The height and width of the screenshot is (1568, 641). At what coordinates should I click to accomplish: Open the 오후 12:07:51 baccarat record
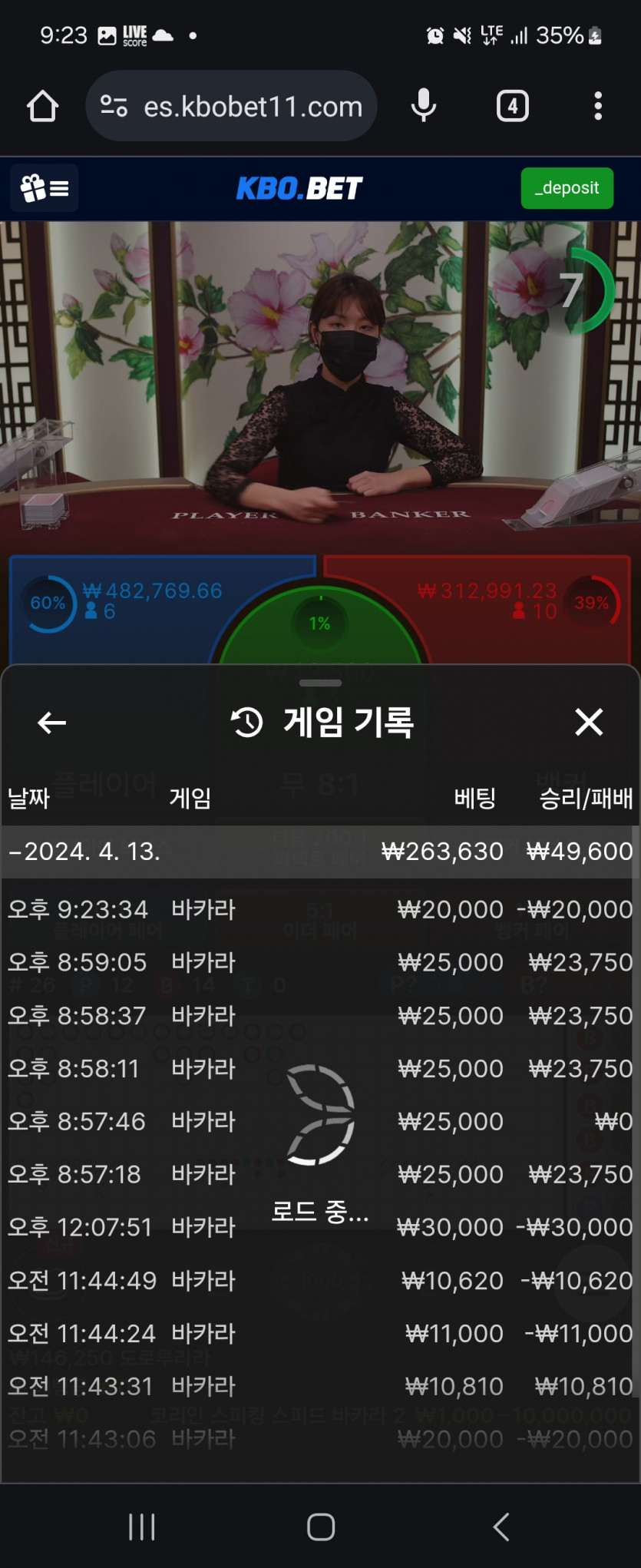319,1228
